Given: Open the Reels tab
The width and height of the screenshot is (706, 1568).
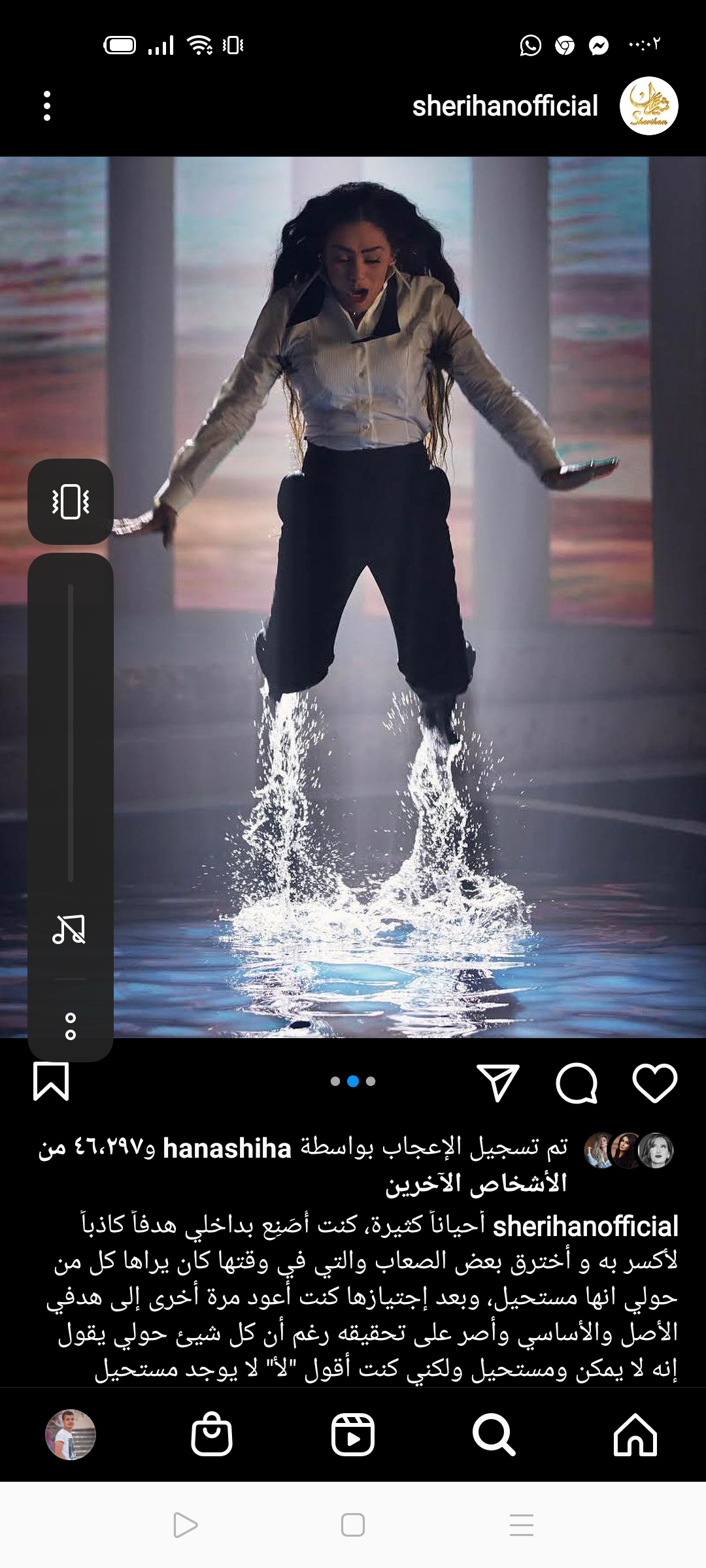Looking at the screenshot, I should (x=353, y=1435).
